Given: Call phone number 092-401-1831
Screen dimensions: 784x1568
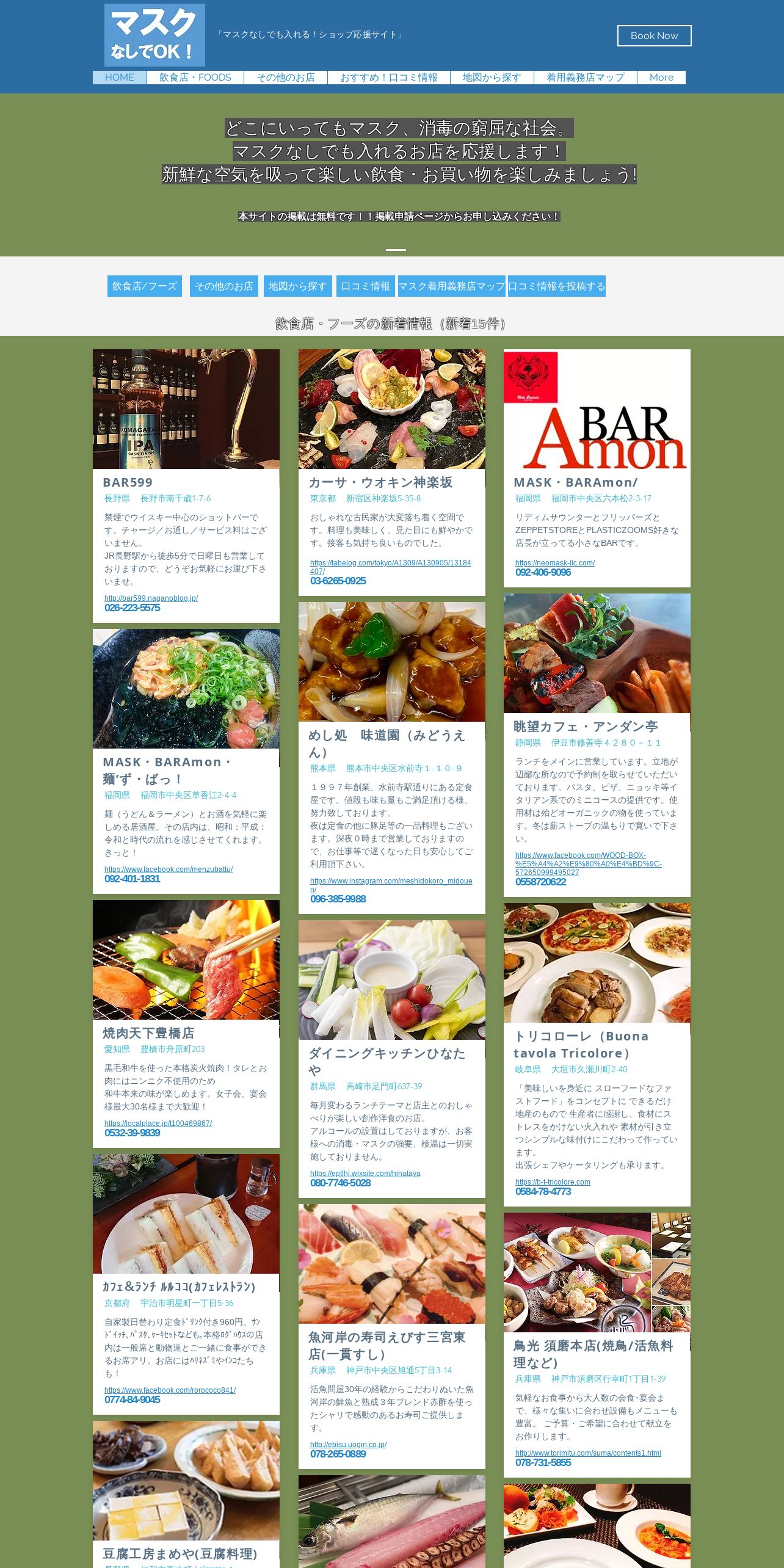Looking at the screenshot, I should pos(132,879).
